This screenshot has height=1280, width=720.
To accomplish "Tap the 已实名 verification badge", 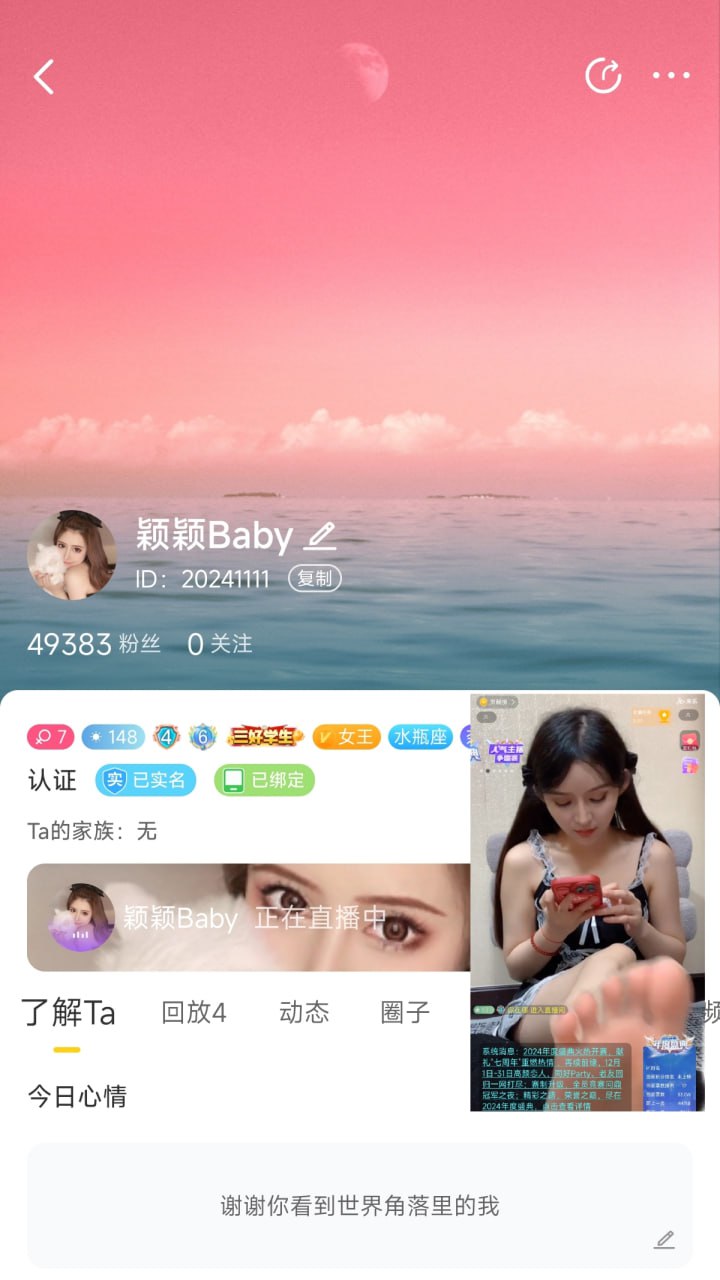I will tap(146, 780).
